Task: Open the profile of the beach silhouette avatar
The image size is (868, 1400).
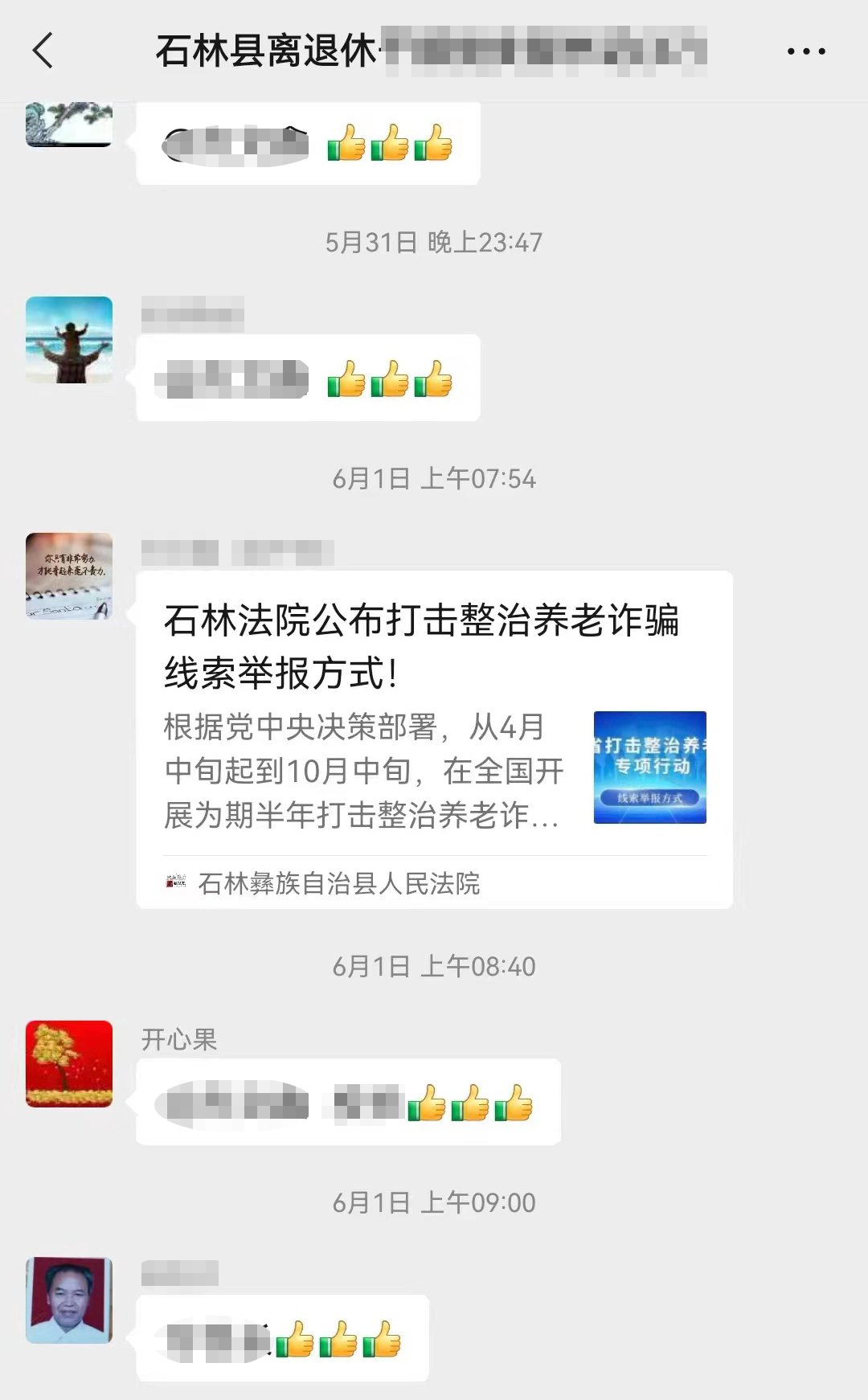Action: (x=69, y=339)
